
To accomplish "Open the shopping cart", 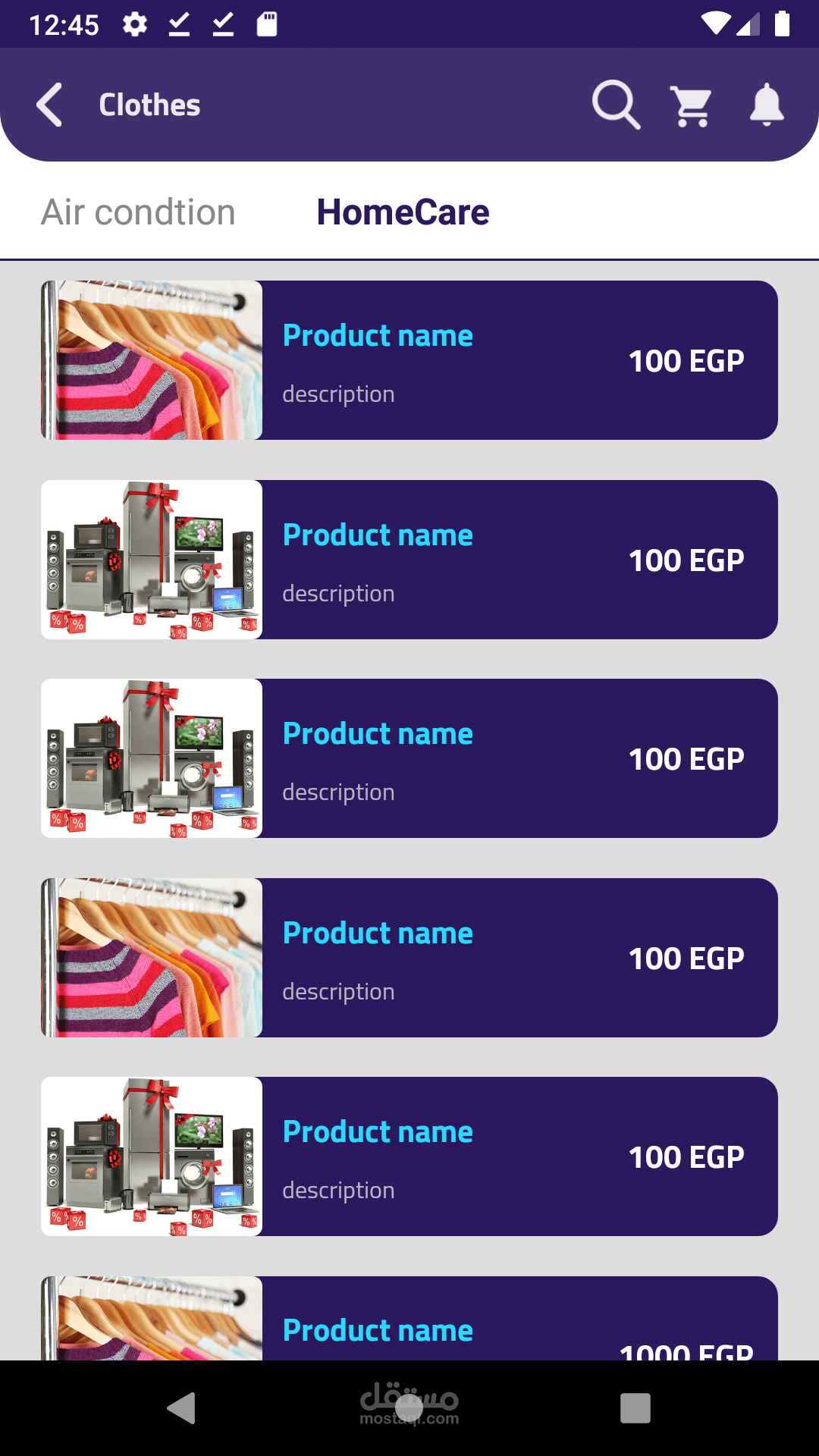I will (x=692, y=105).
